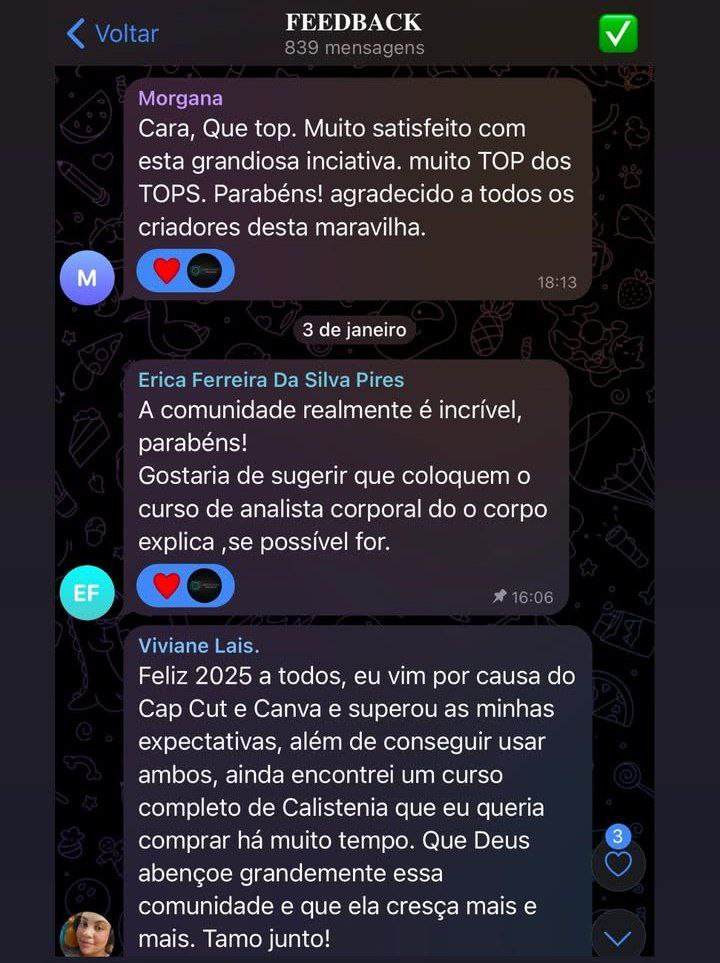The height and width of the screenshot is (963, 720).
Task: Tap the red heart reaction under Morgana's message
Action: click(x=168, y=271)
